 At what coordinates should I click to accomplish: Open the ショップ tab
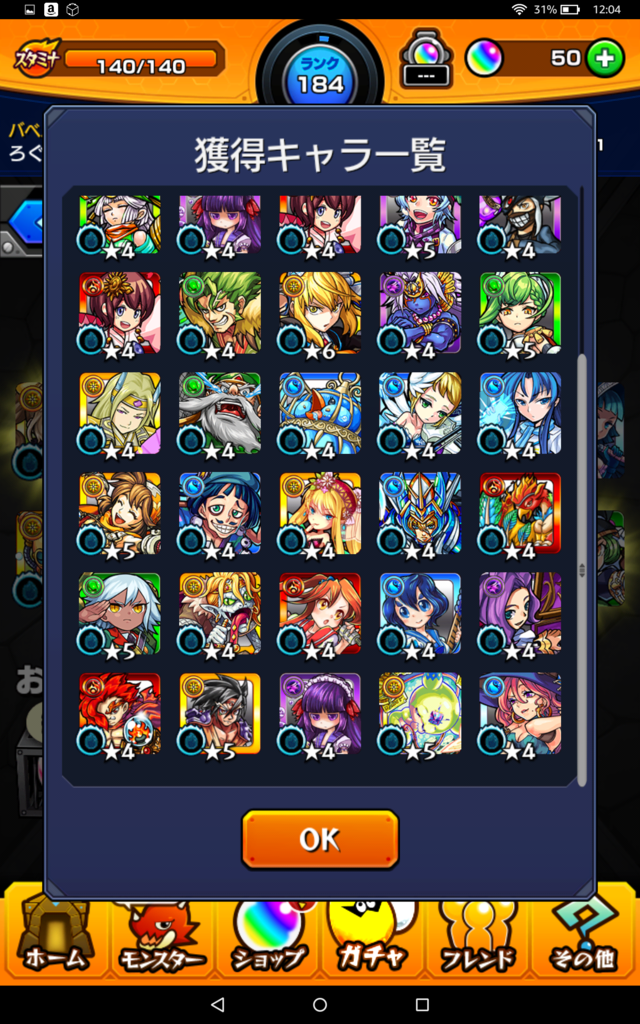268,935
